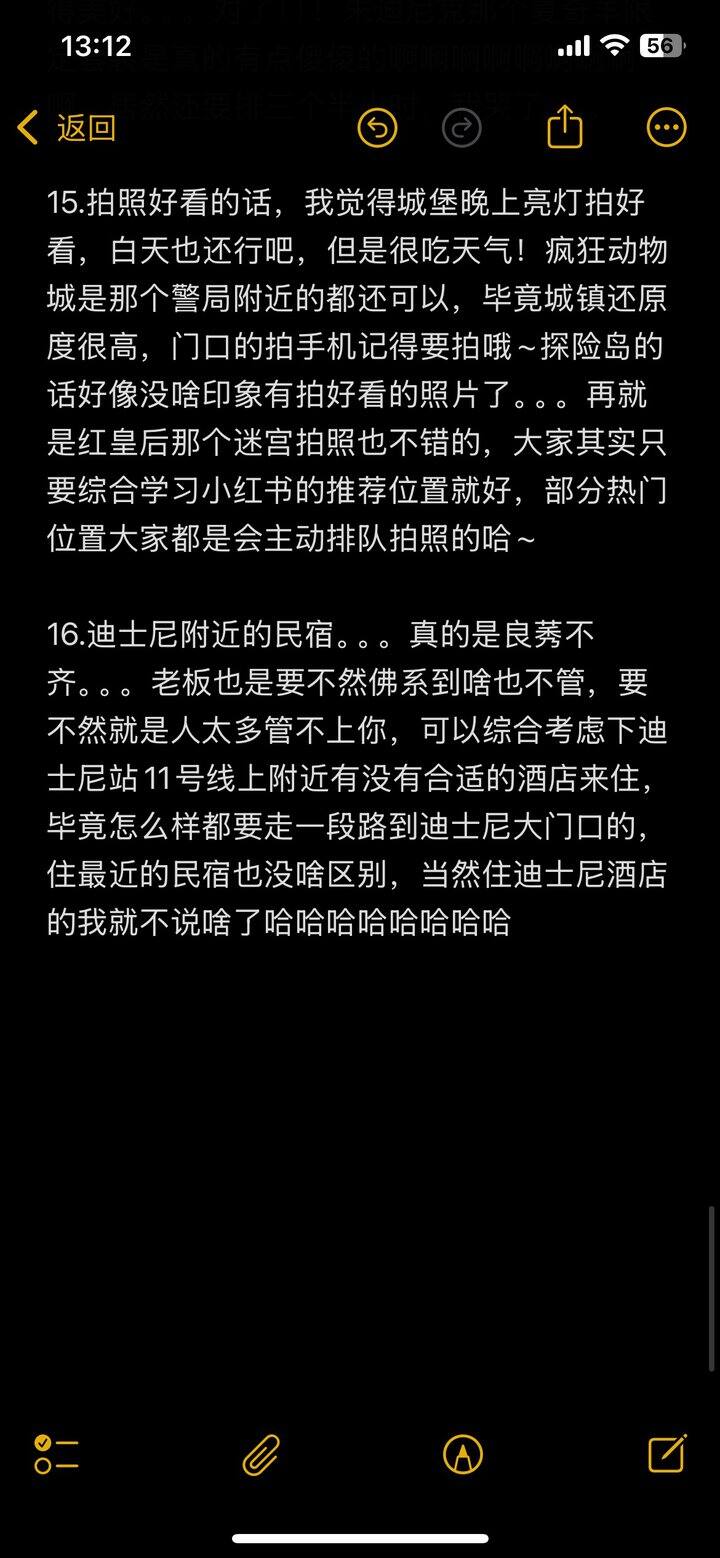Share this note

565,127
